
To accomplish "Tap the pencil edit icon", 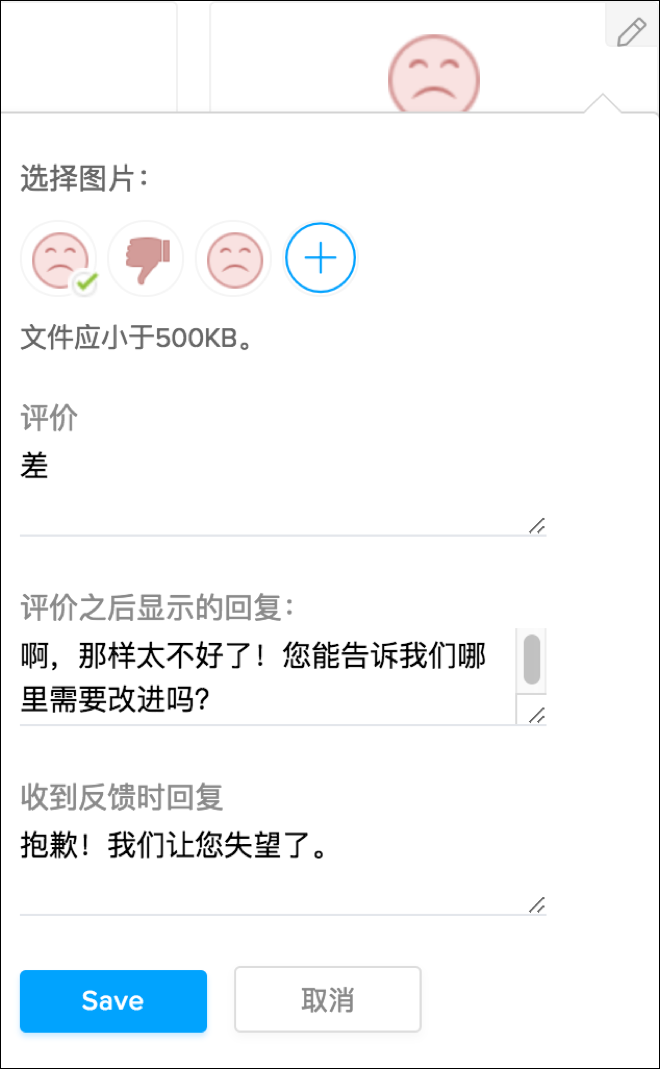I will [x=631, y=32].
